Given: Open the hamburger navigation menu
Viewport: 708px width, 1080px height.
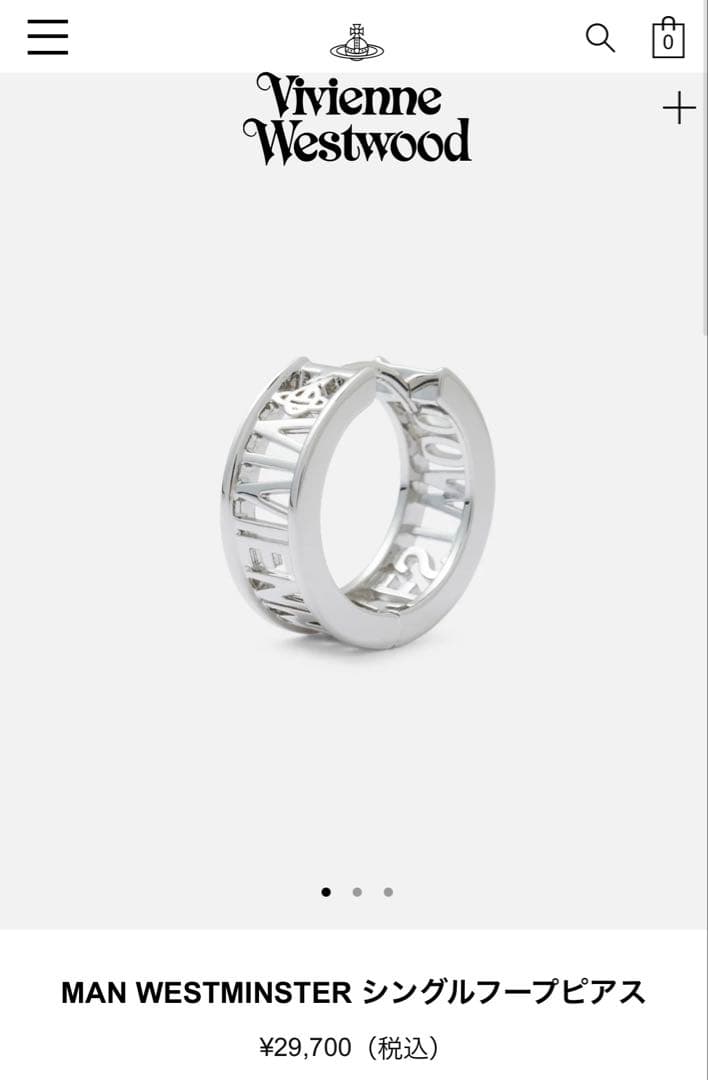Looking at the screenshot, I should click(x=48, y=37).
